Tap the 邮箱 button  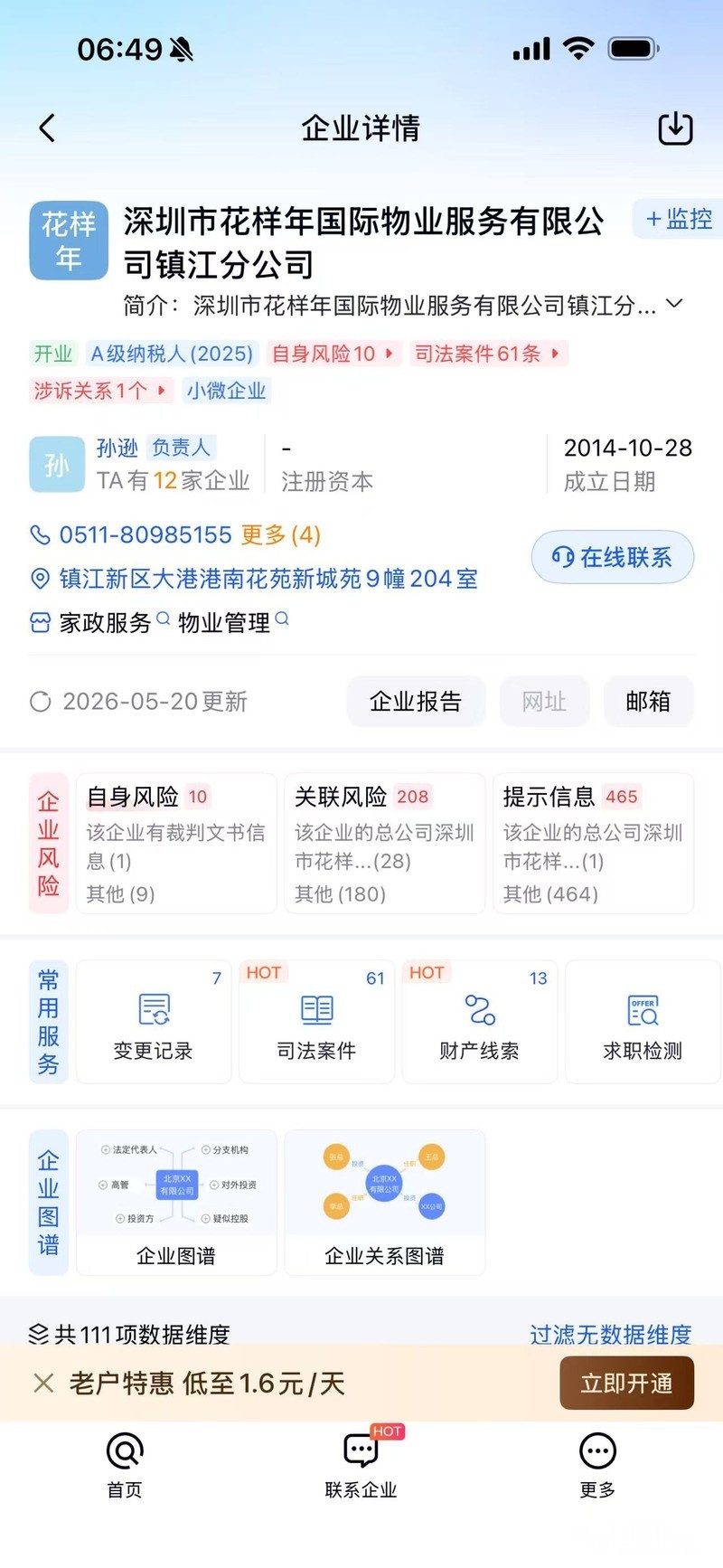[x=648, y=701]
